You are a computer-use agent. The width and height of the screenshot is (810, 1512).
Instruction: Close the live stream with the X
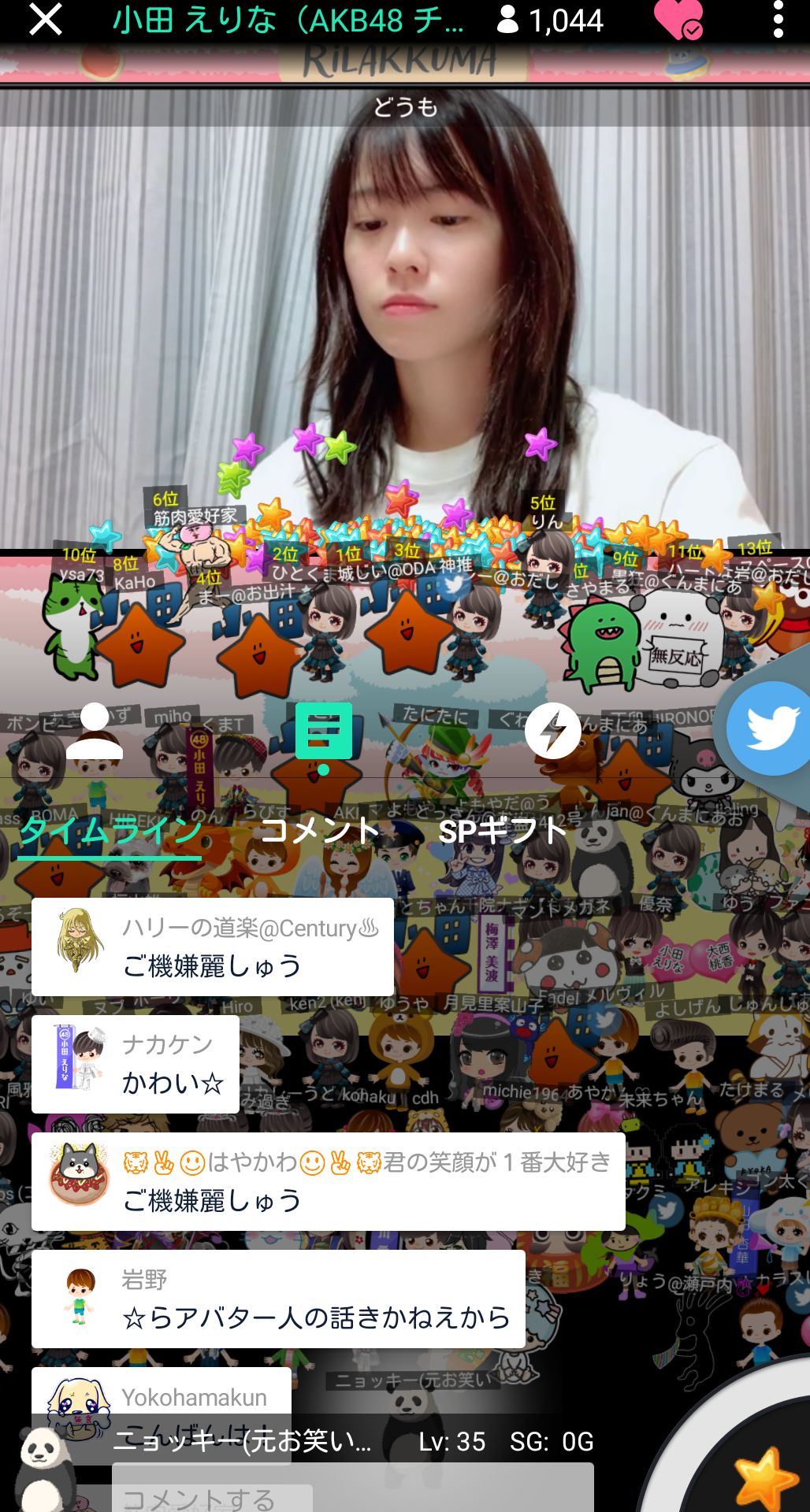point(45,20)
